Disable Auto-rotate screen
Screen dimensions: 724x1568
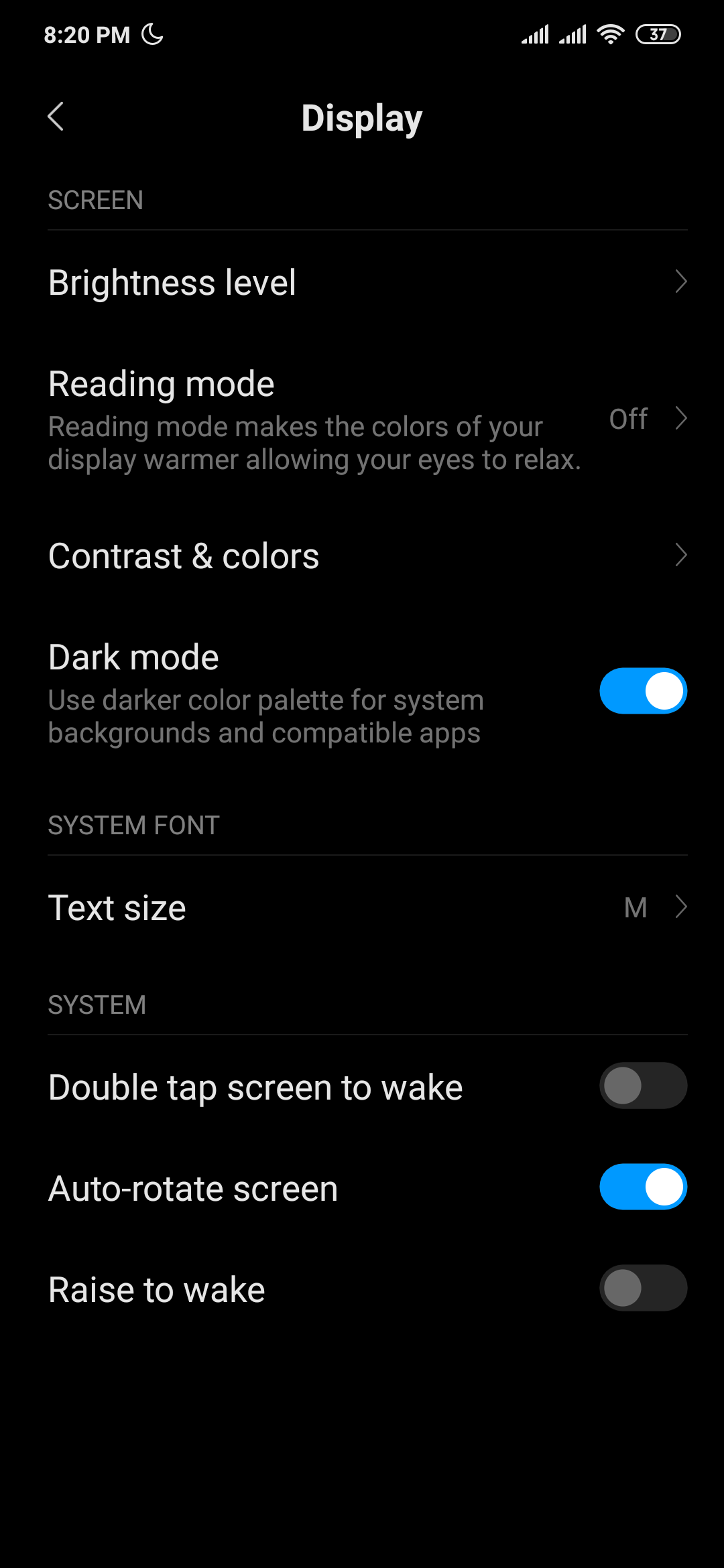643,1187
